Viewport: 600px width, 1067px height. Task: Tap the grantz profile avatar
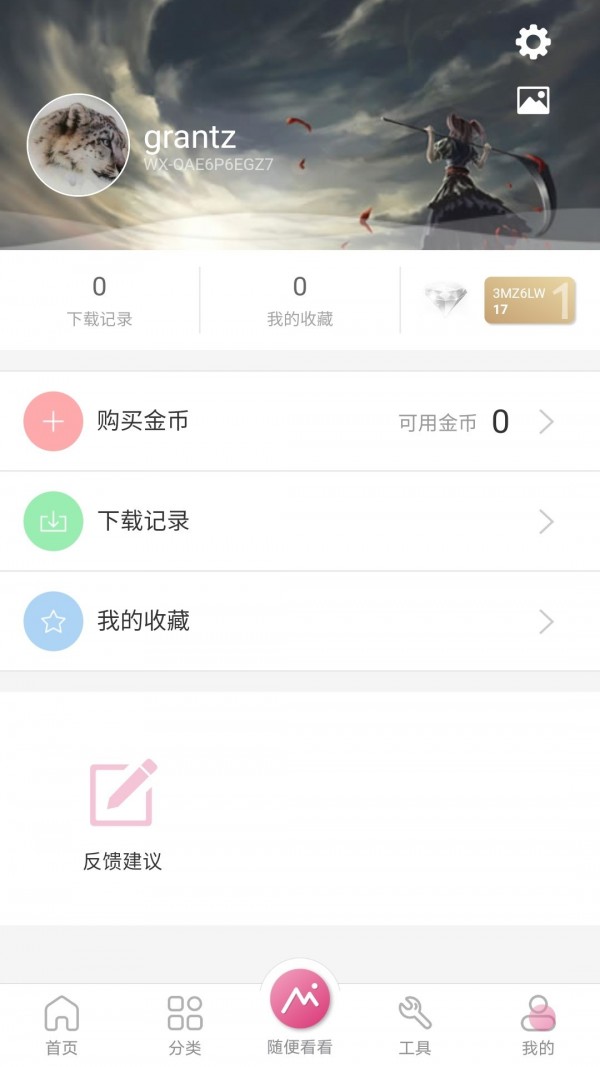(x=78, y=145)
